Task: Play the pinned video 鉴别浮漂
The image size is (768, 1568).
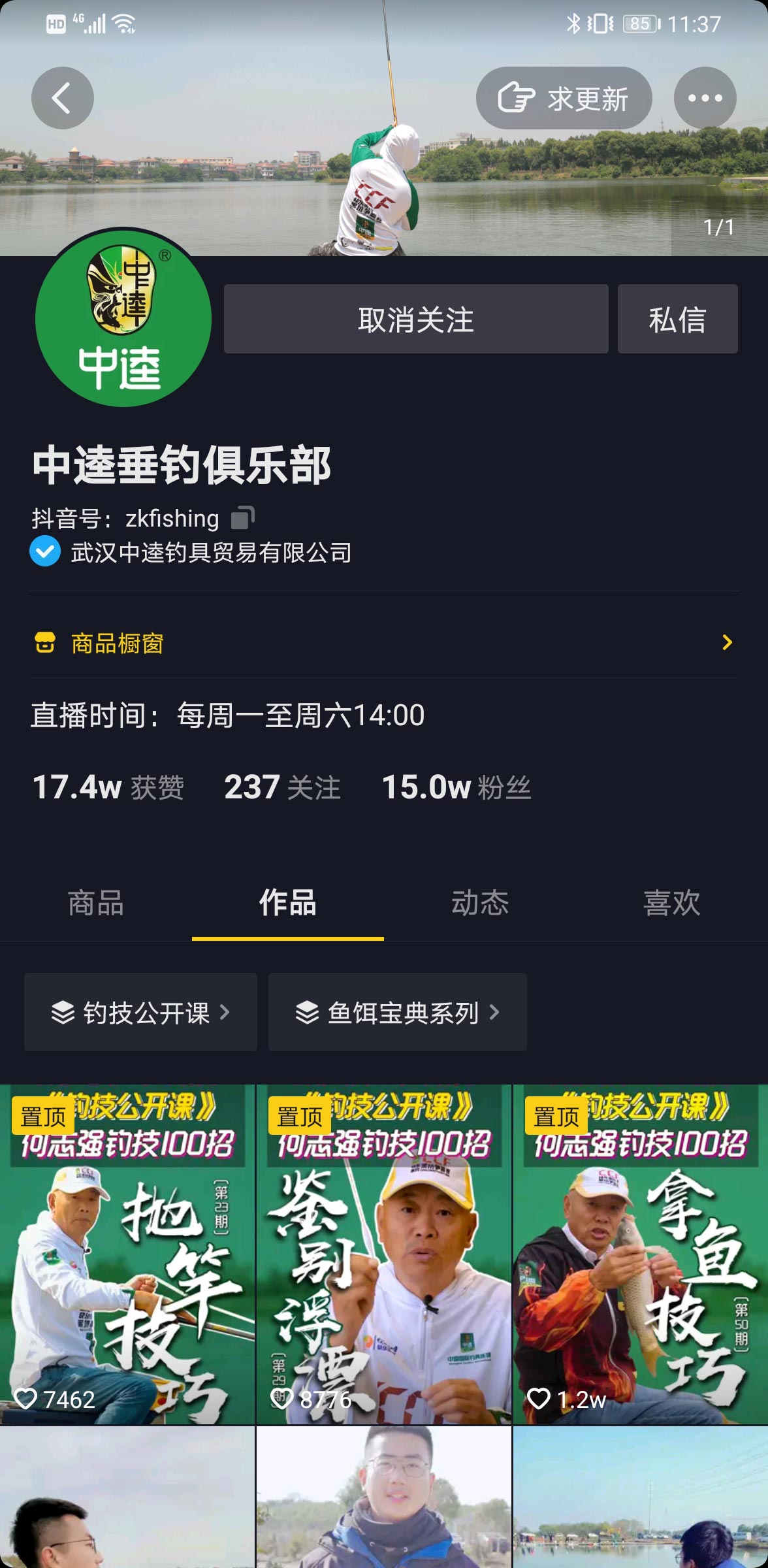Action: [x=384, y=1254]
